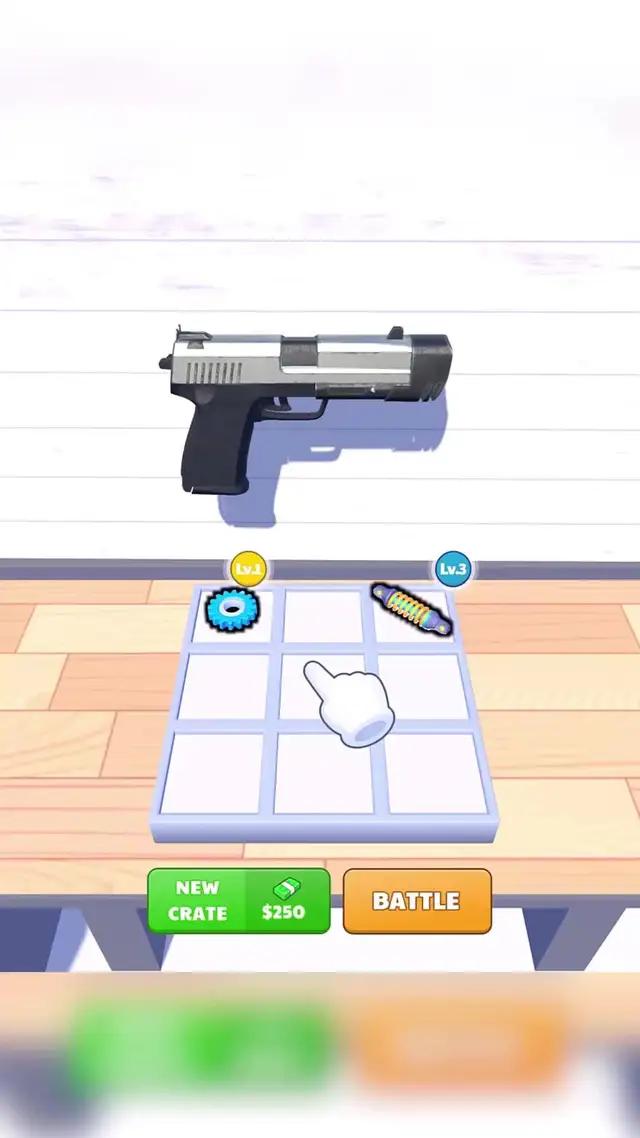This screenshot has width=640, height=1138.
Task: Start the battle
Action: click(x=417, y=901)
